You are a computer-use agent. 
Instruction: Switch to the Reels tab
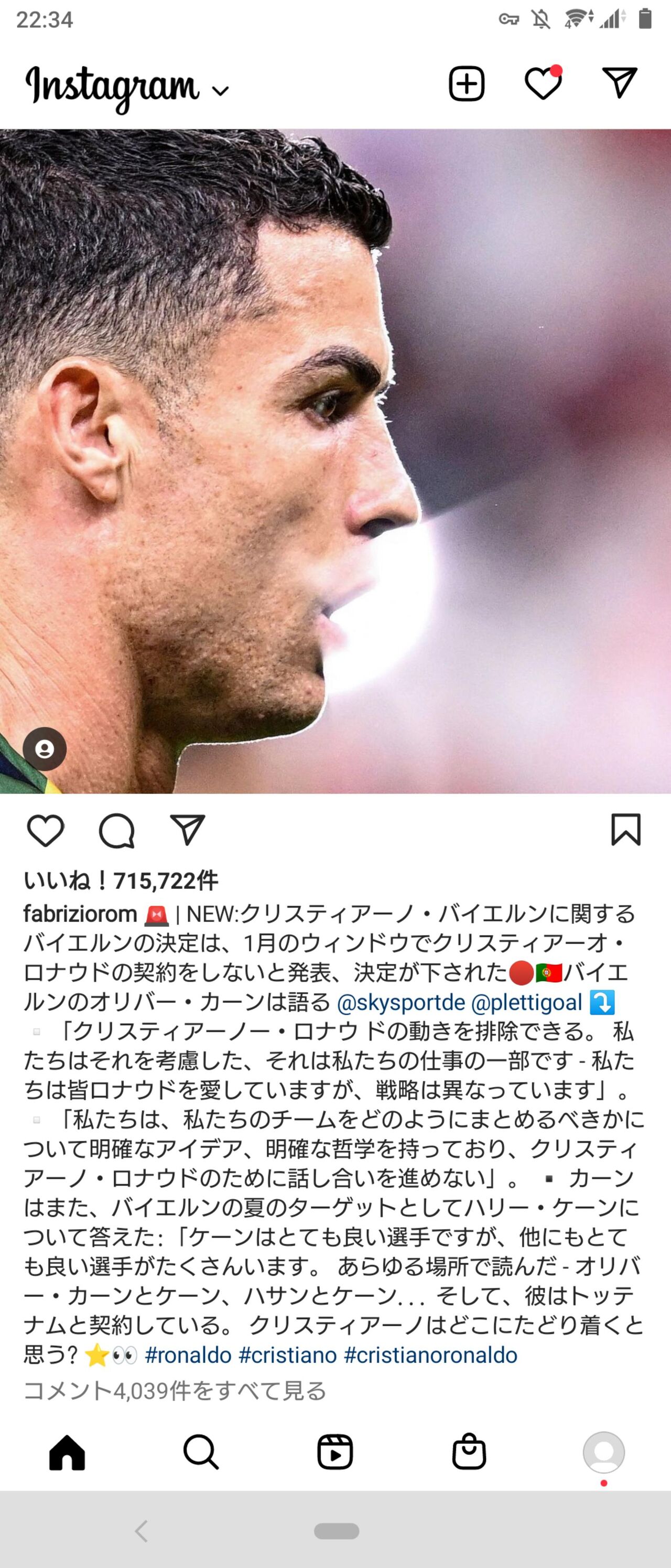click(x=335, y=1452)
